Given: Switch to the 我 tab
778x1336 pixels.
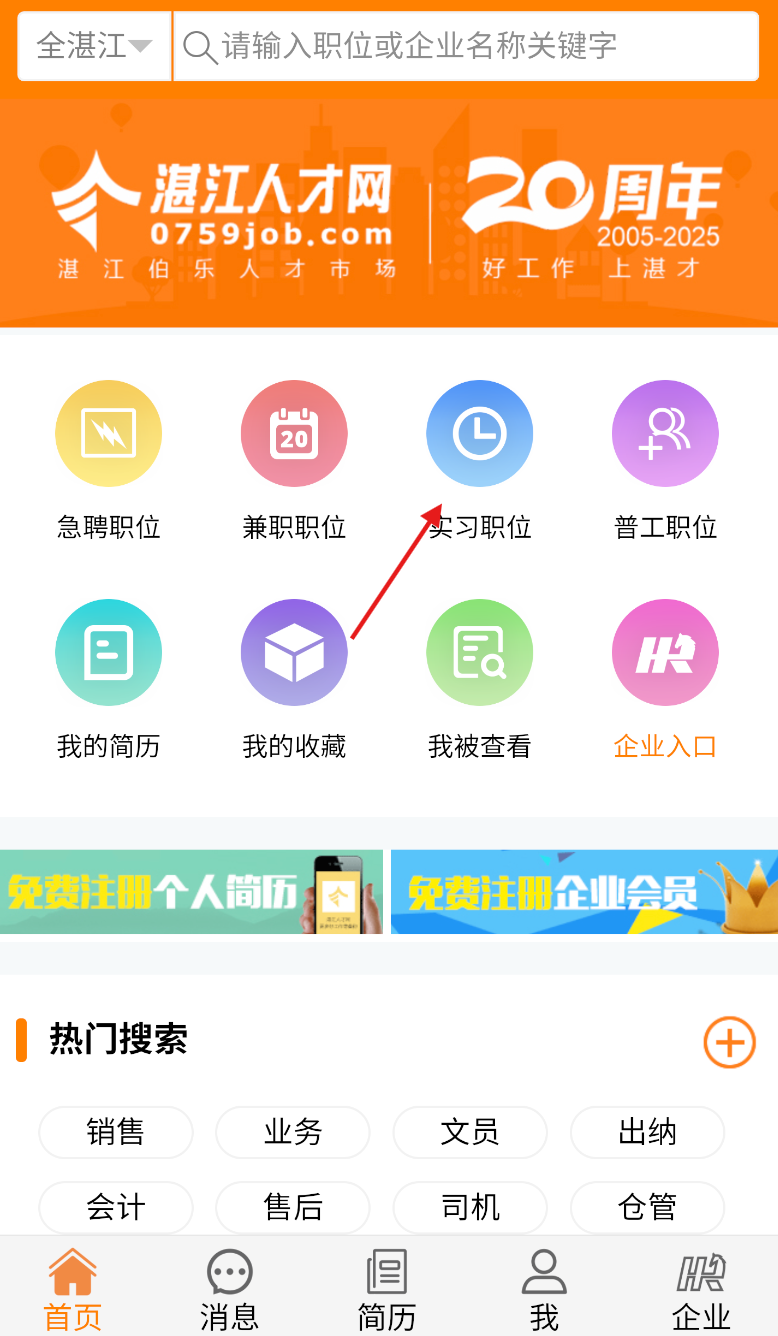Looking at the screenshot, I should 544,1290.
